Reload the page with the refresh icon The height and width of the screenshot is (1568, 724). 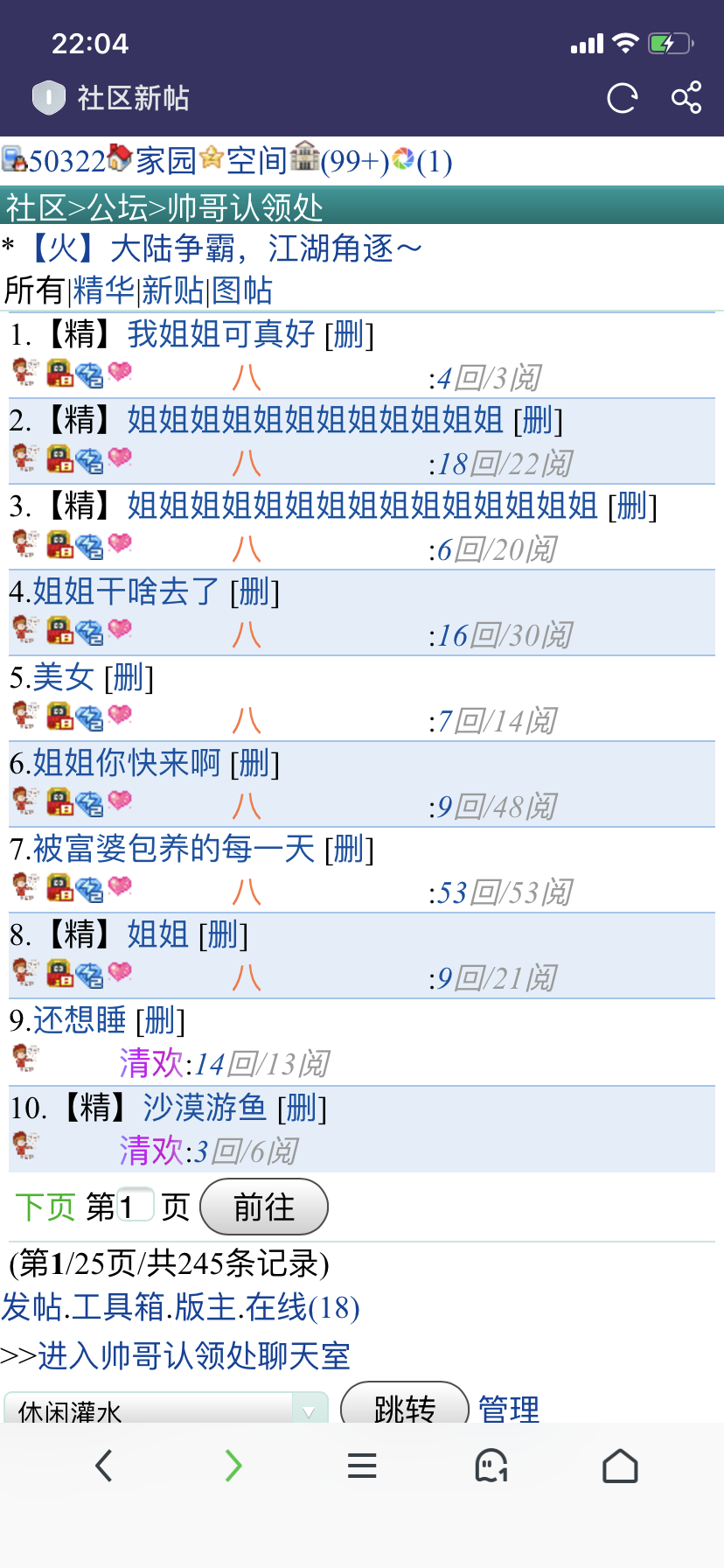(622, 98)
